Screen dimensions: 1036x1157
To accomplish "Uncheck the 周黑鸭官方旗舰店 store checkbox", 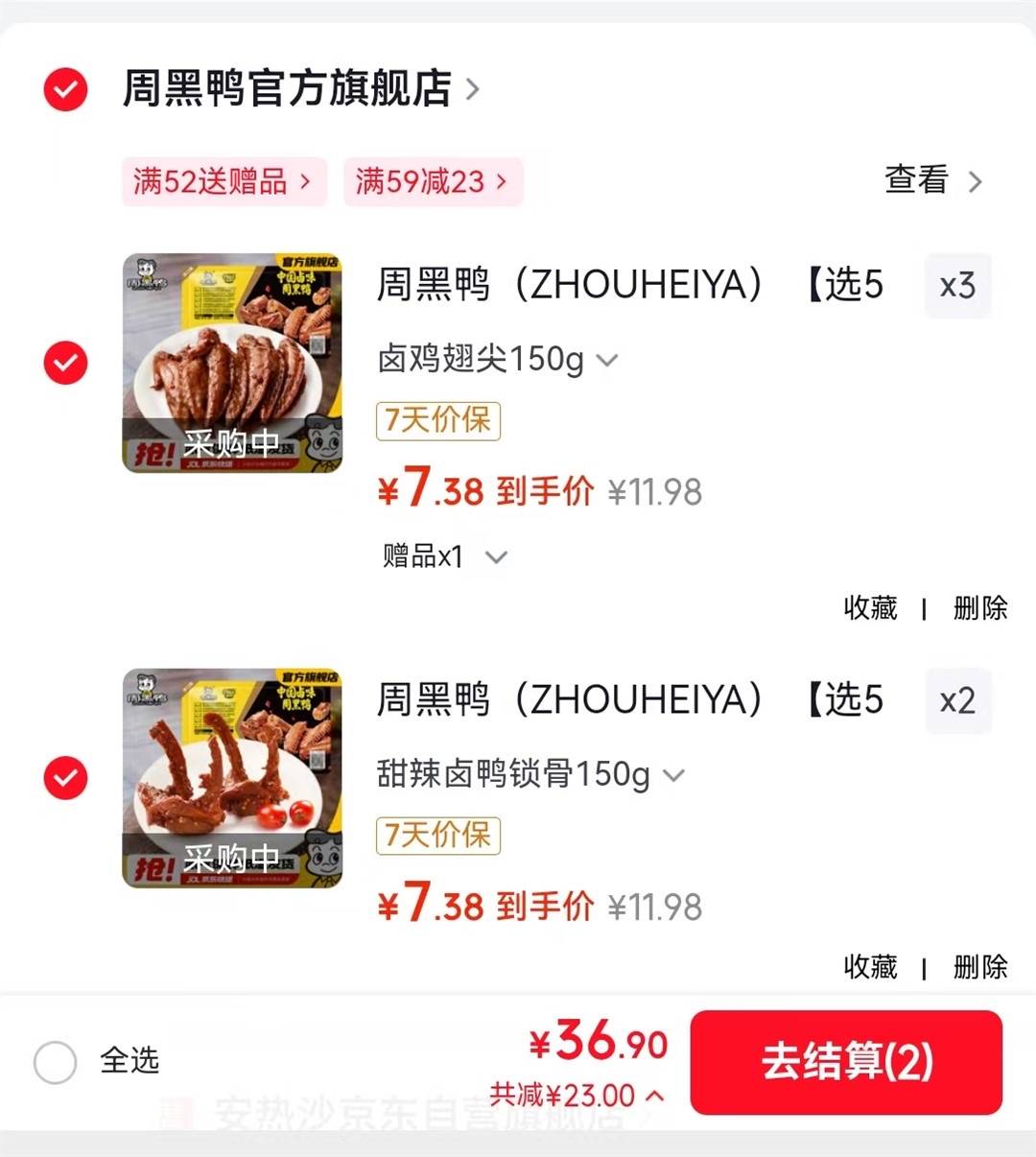I will (x=65, y=90).
